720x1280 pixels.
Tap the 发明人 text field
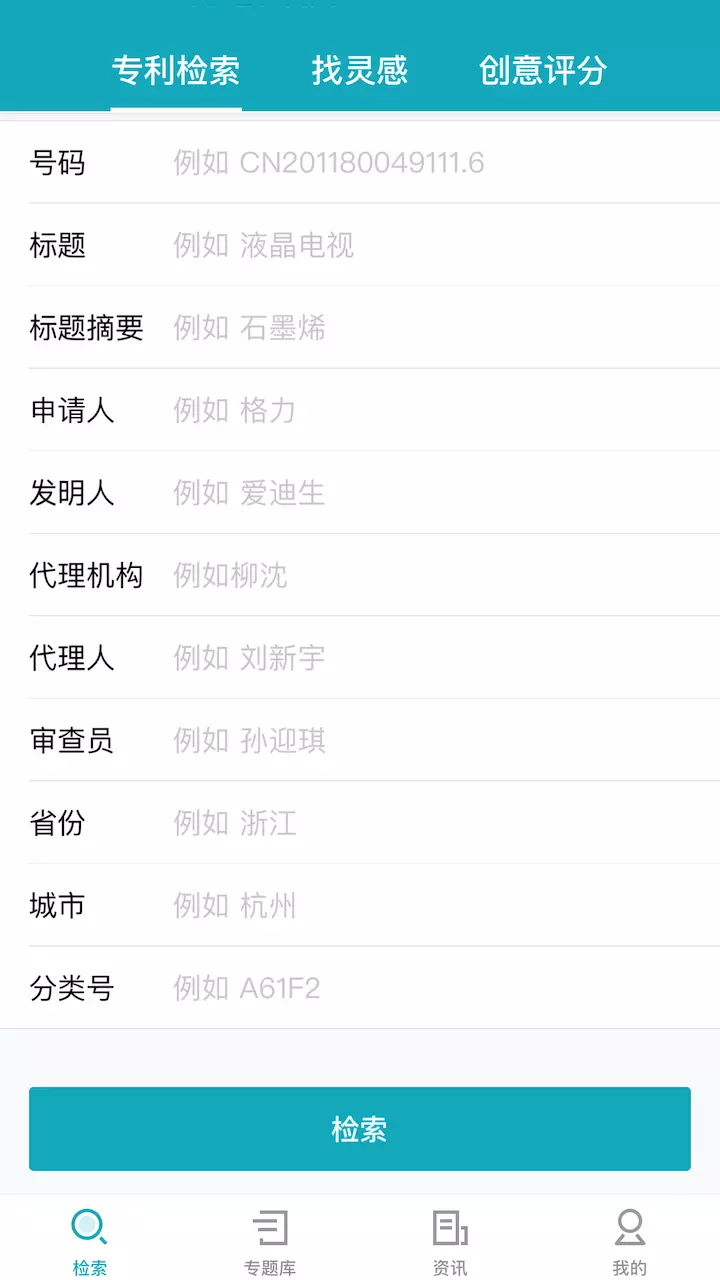click(x=440, y=492)
